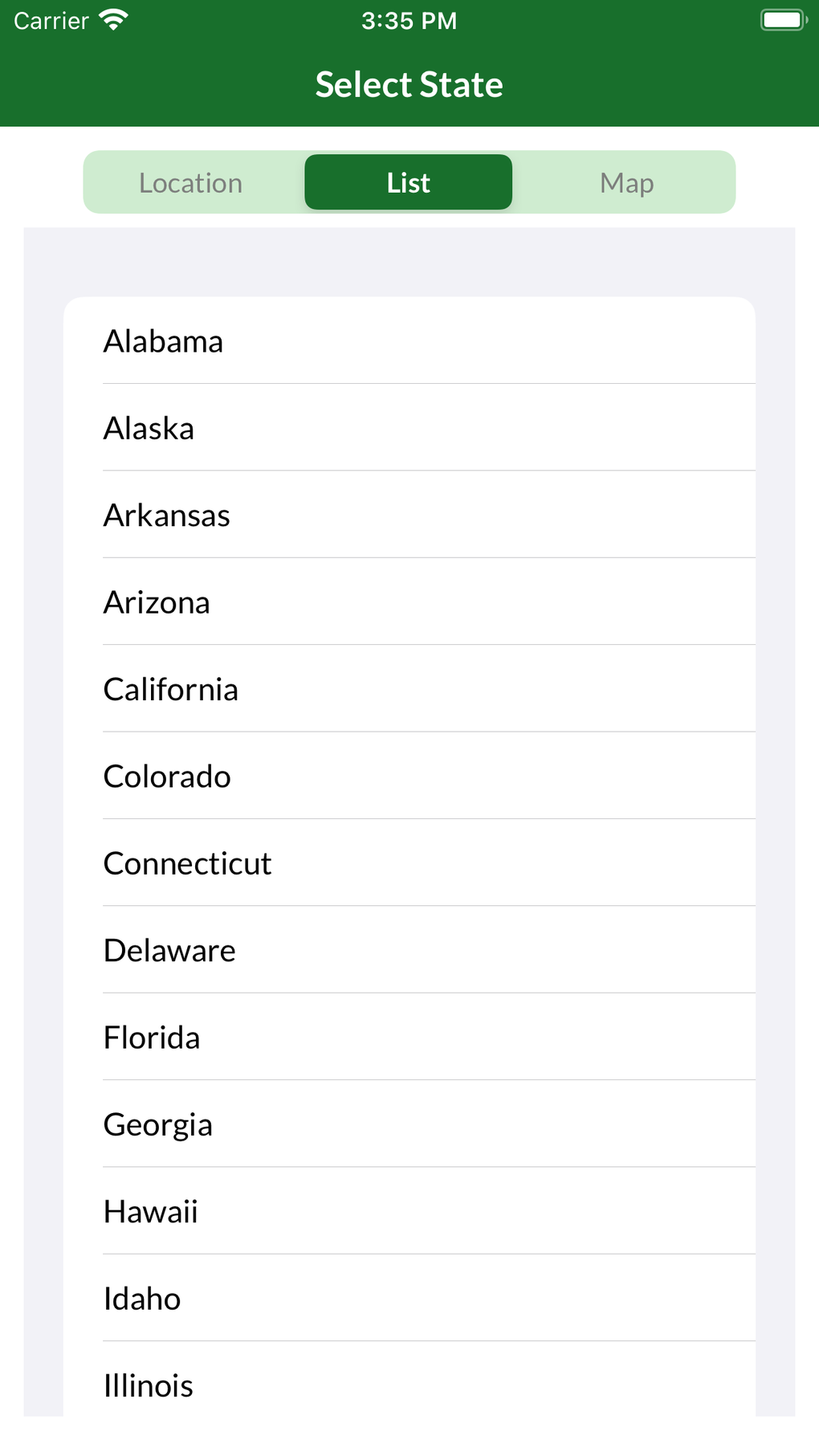Switch to the Location tab
The height and width of the screenshot is (1456, 819).
pos(190,182)
